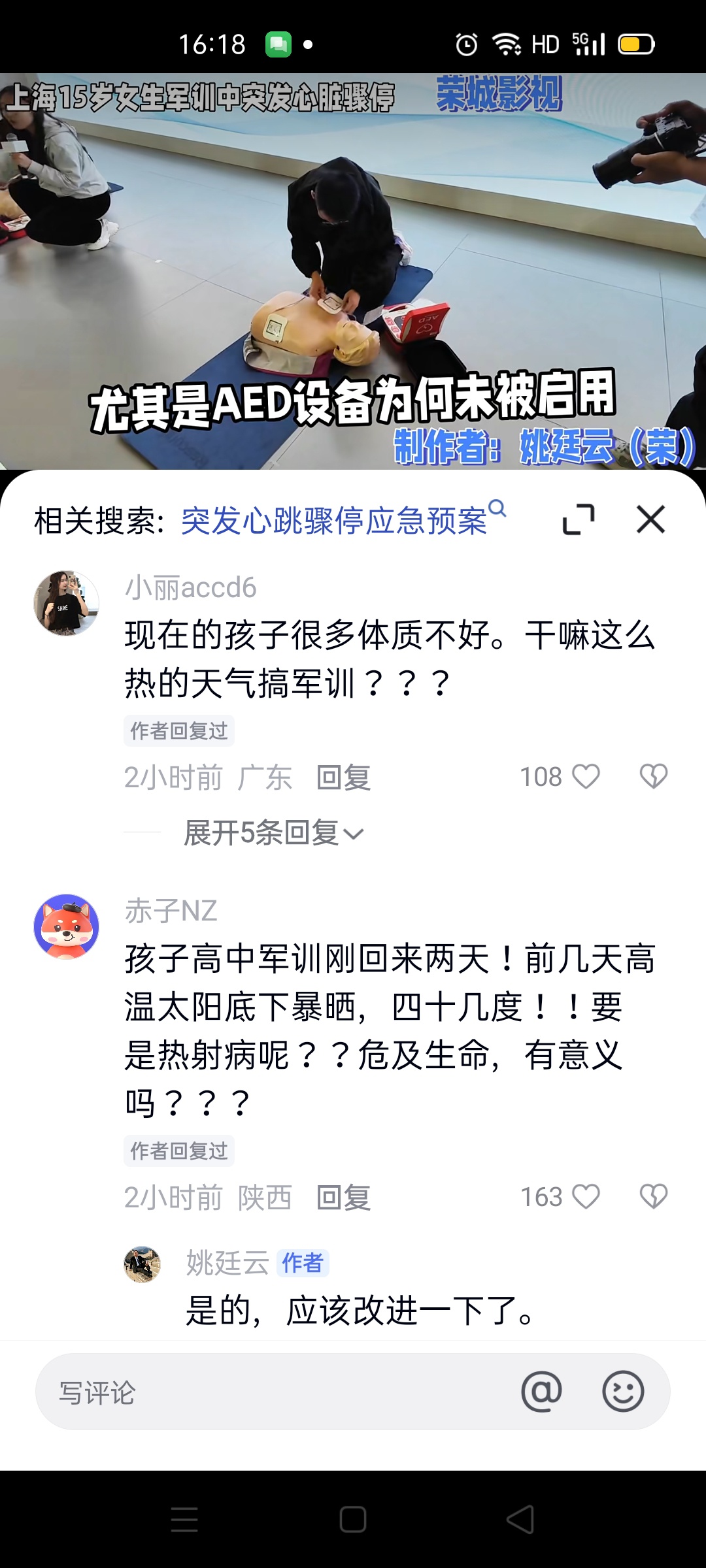Go to the home screen
Image resolution: width=706 pixels, height=1568 pixels.
tap(353, 1520)
